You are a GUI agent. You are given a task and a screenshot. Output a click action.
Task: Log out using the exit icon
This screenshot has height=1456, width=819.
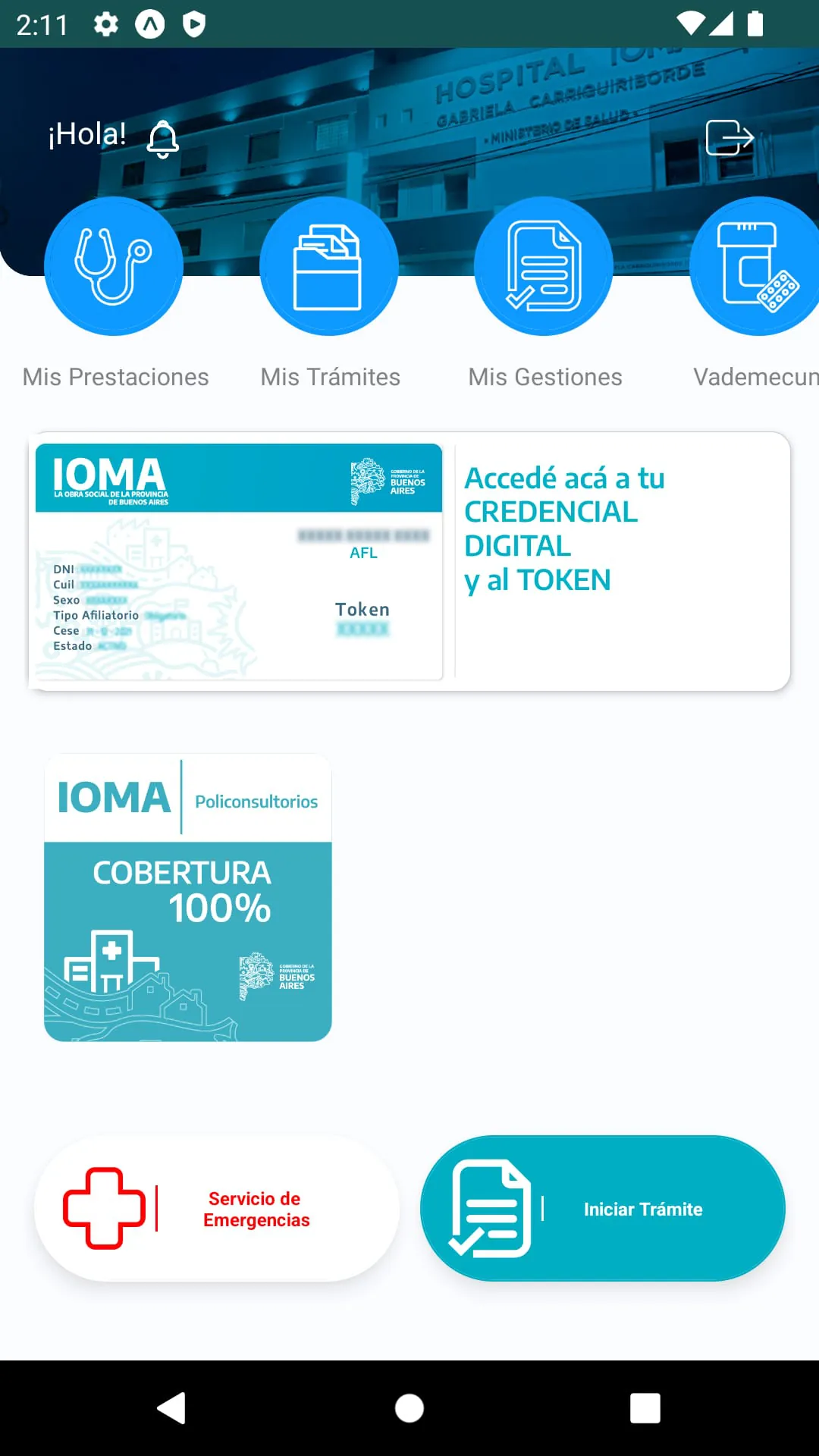click(729, 137)
